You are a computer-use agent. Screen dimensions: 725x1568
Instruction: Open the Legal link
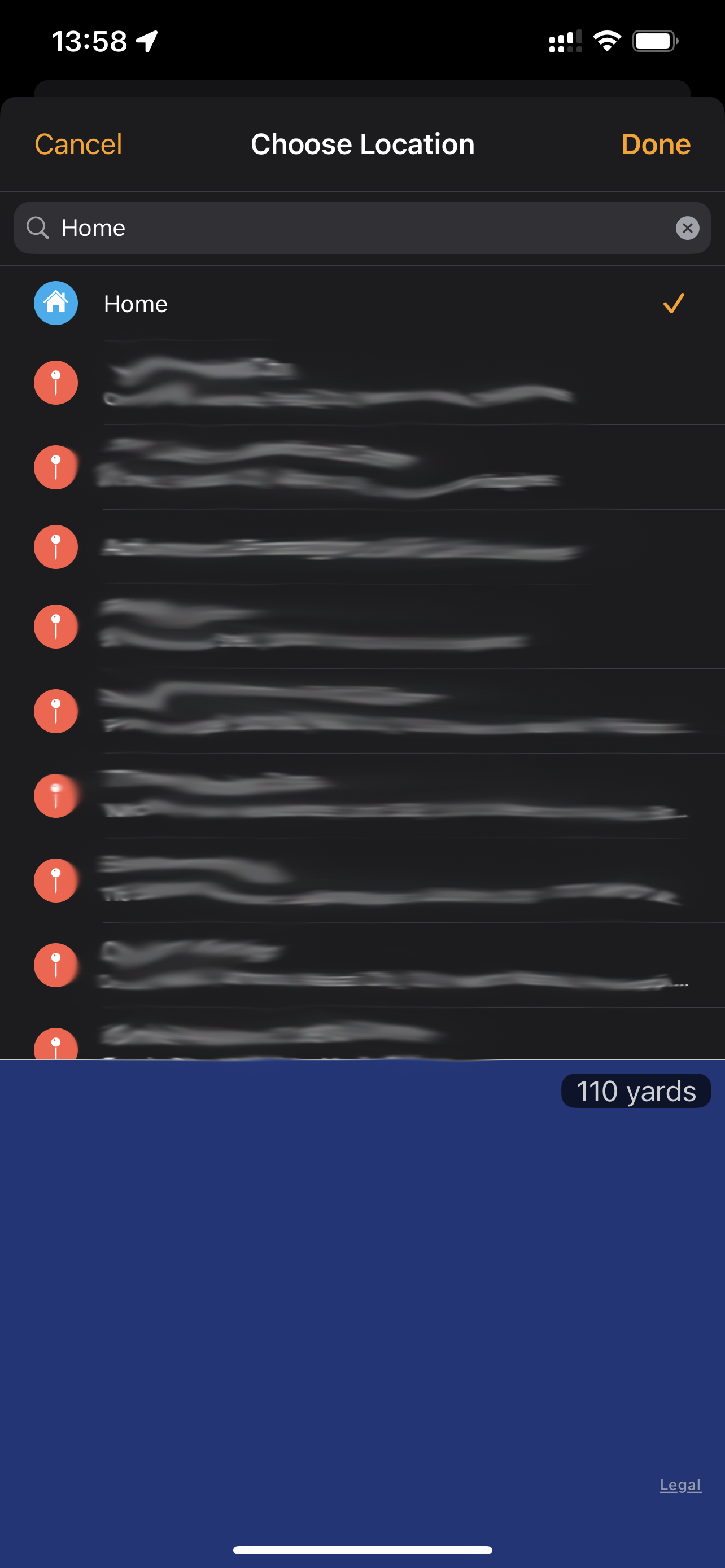(x=679, y=1484)
